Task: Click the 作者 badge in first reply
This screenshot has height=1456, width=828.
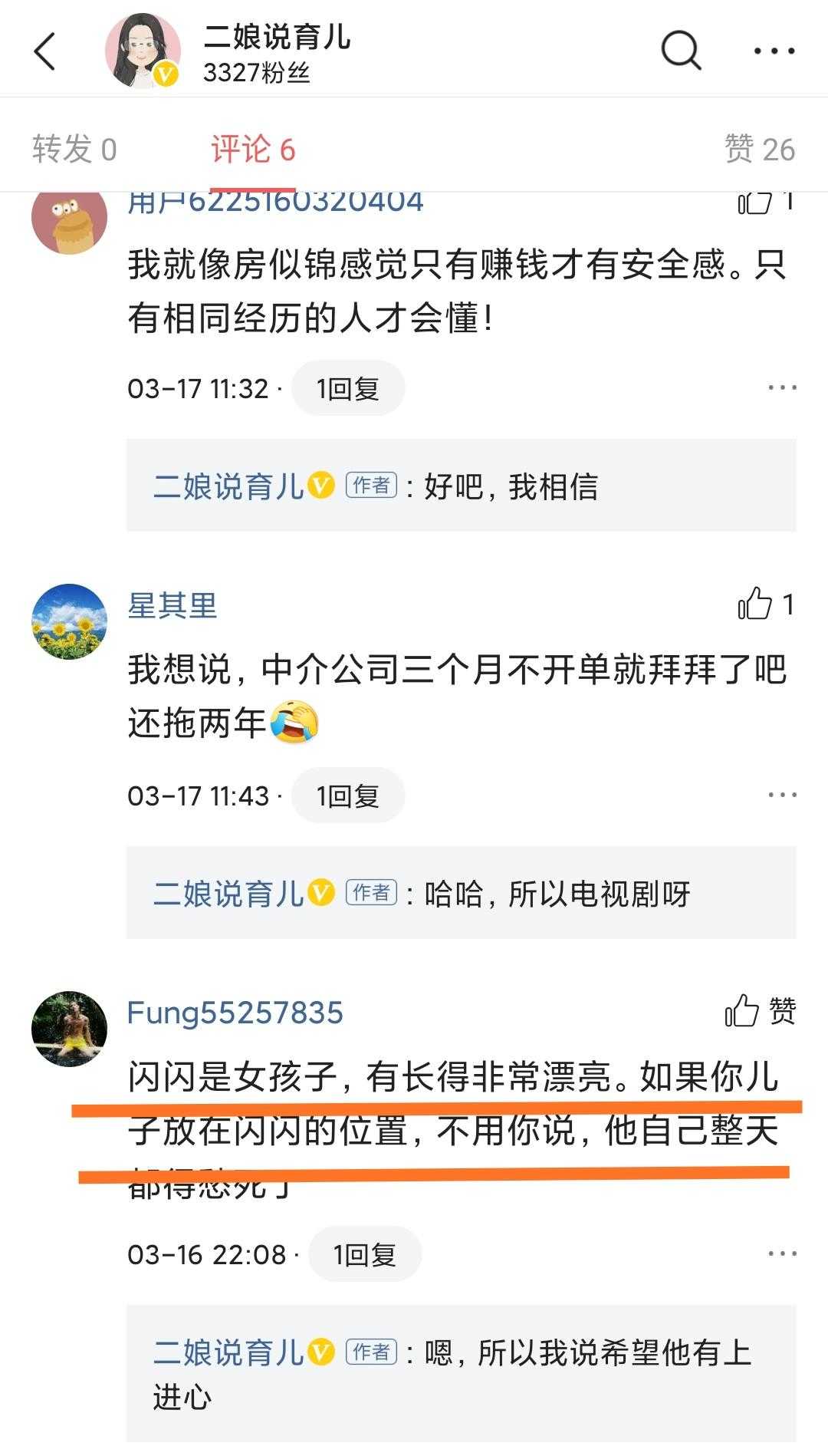Action: tap(372, 483)
